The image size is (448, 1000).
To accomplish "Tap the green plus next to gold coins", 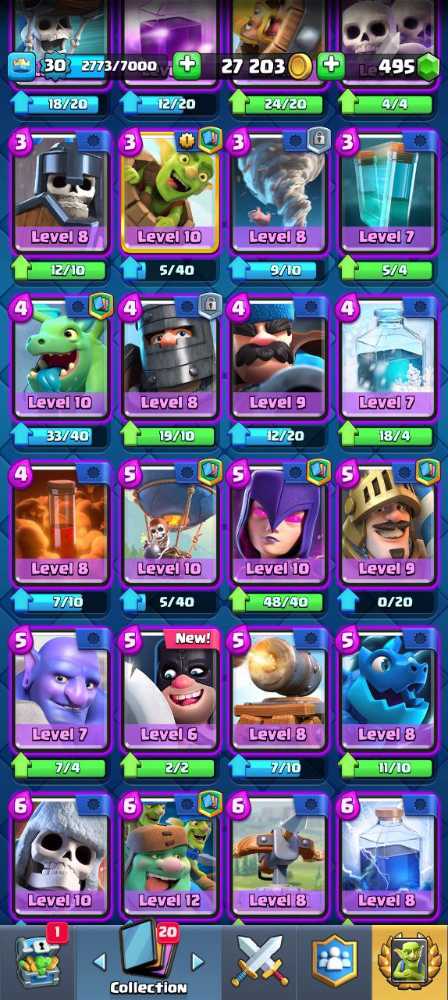I will 331,66.
